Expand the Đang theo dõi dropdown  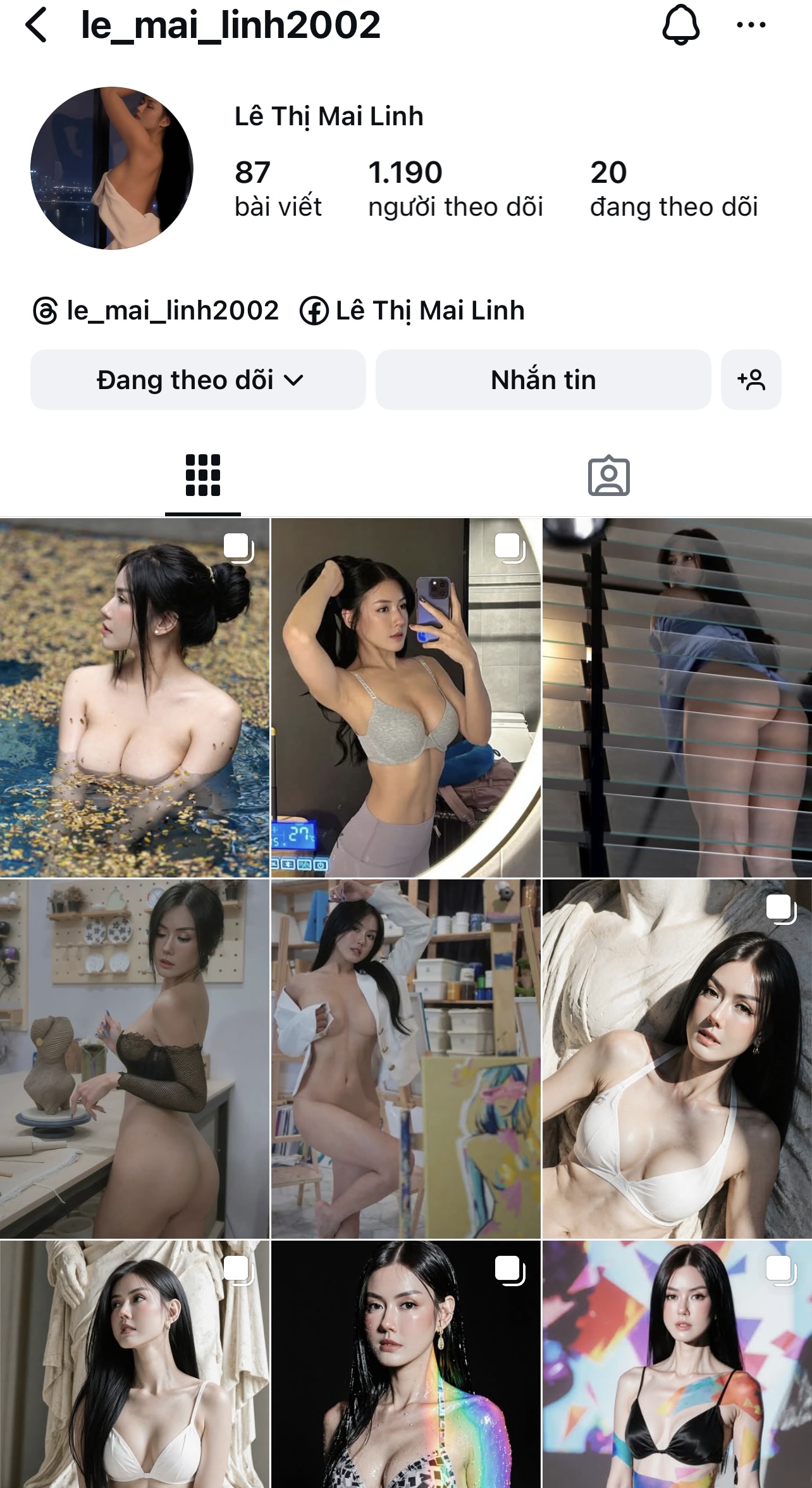(x=198, y=380)
